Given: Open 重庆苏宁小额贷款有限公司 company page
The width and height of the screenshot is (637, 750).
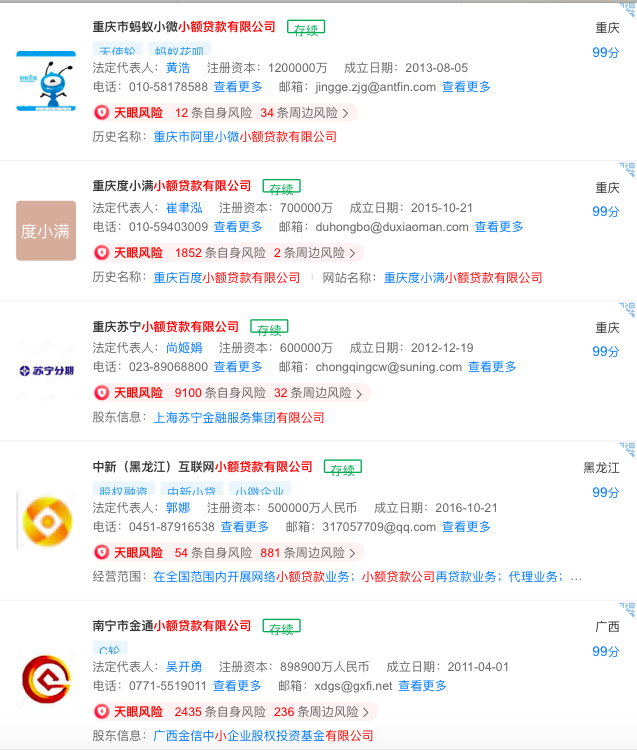Looking at the screenshot, I should 166,326.
